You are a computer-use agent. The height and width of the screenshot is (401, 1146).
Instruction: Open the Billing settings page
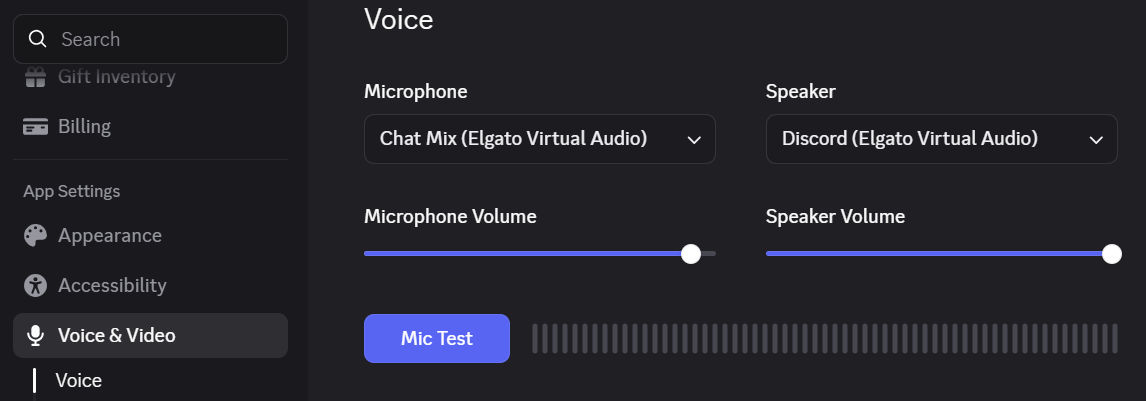pos(84,126)
